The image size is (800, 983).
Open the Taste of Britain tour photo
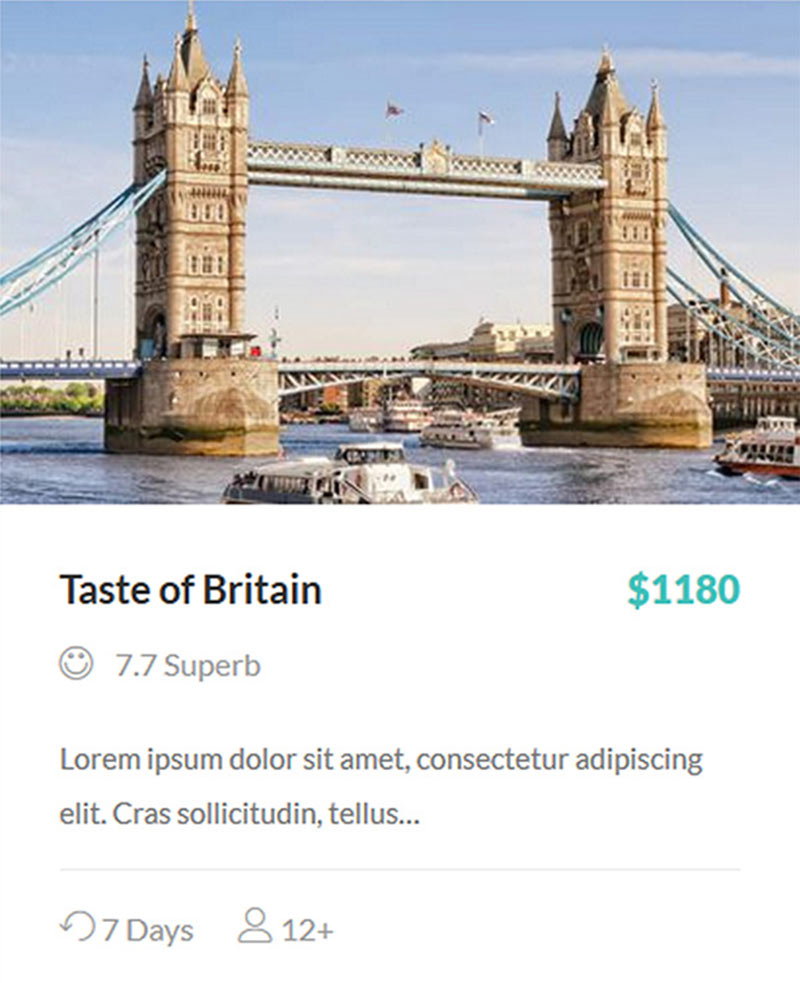click(400, 252)
